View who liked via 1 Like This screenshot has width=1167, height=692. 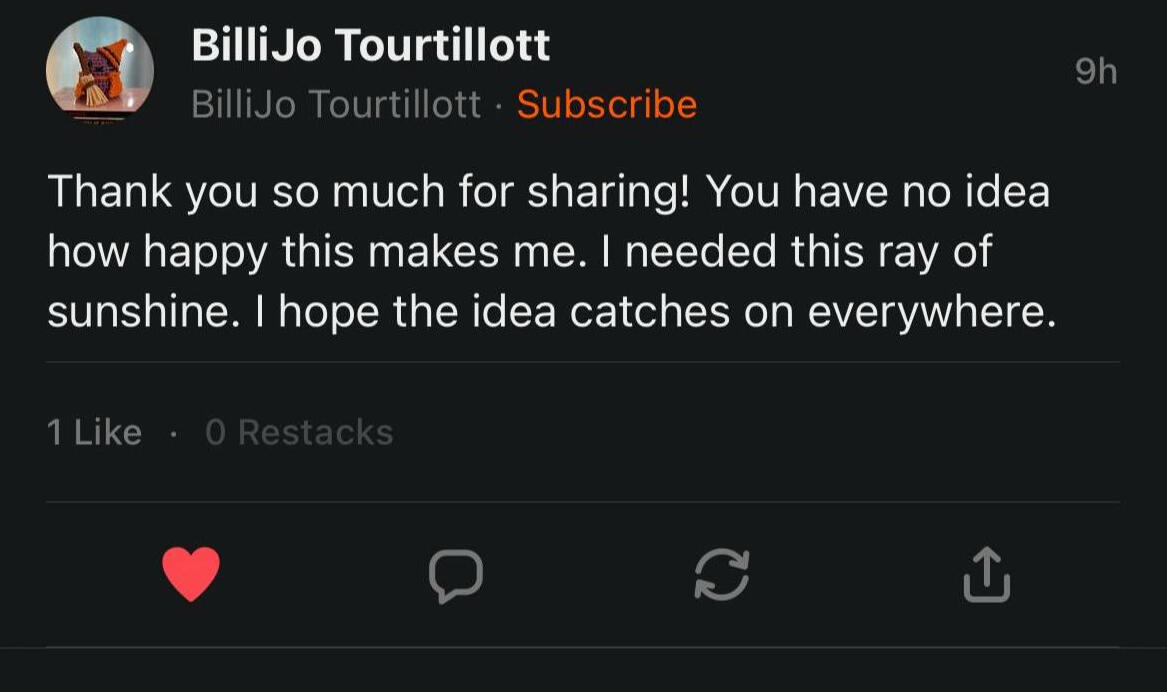[x=94, y=432]
